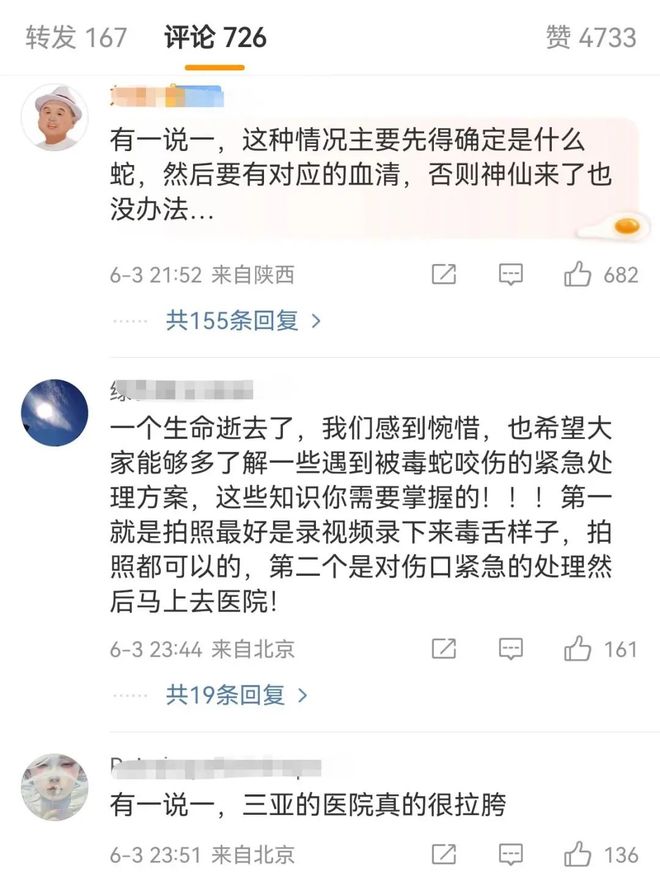
Task: Open avatar of 三亚的医院 commenter
Action: 54,787
